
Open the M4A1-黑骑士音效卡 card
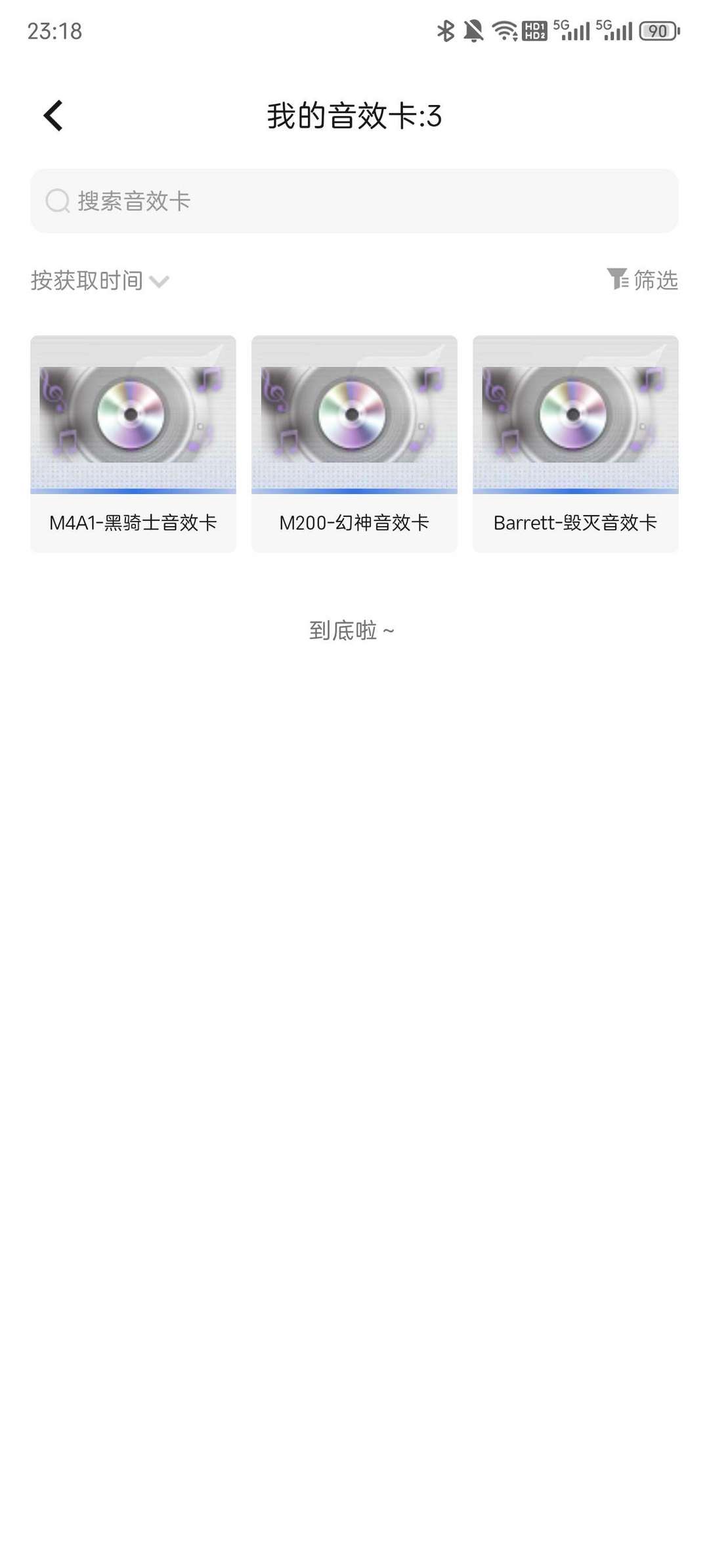tap(133, 443)
